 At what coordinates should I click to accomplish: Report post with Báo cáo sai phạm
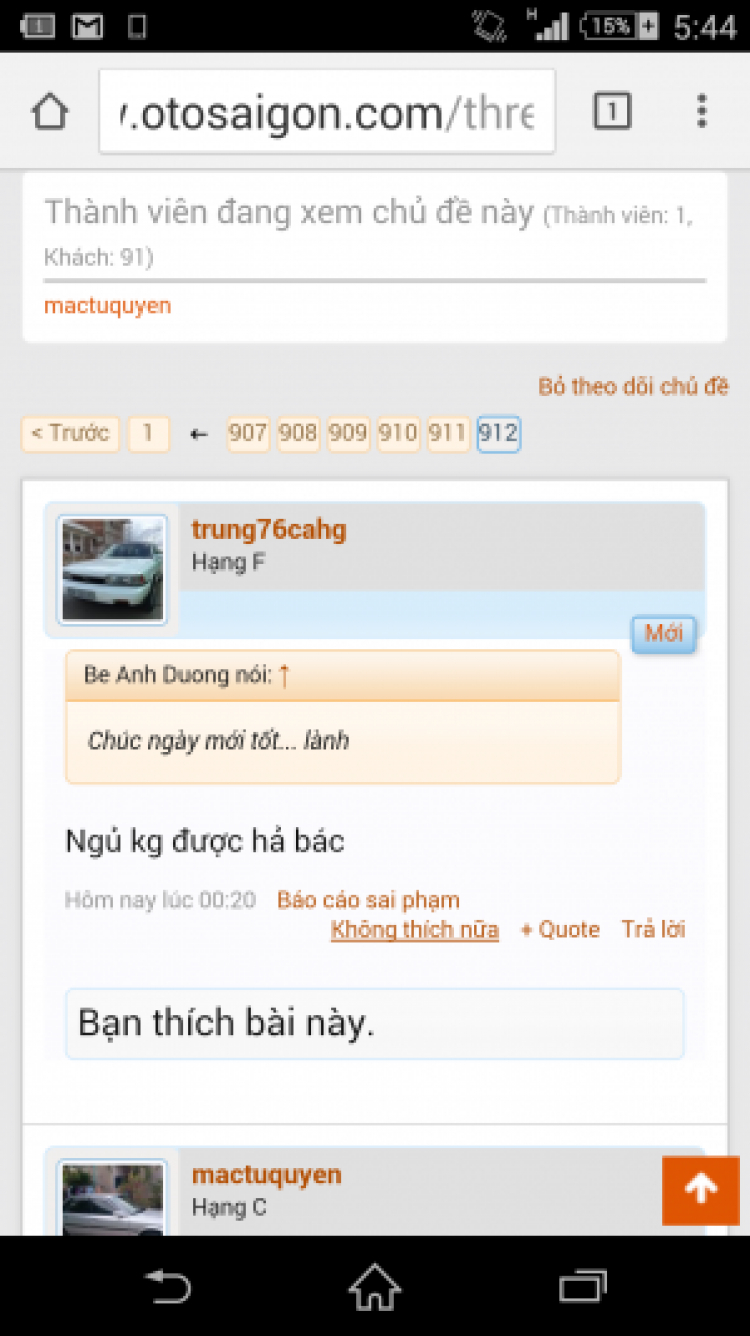(x=368, y=900)
